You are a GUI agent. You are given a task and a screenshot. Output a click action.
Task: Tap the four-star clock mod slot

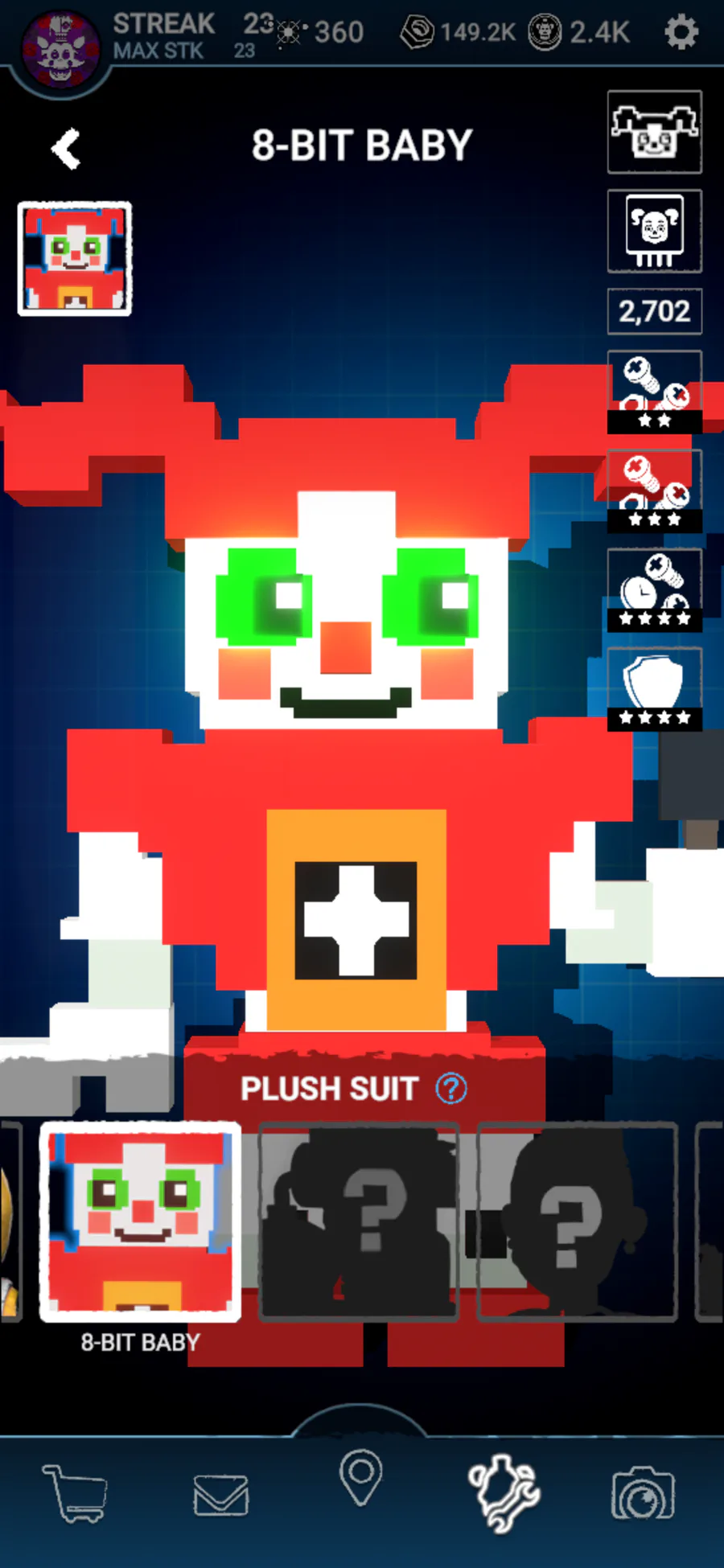pos(654,590)
